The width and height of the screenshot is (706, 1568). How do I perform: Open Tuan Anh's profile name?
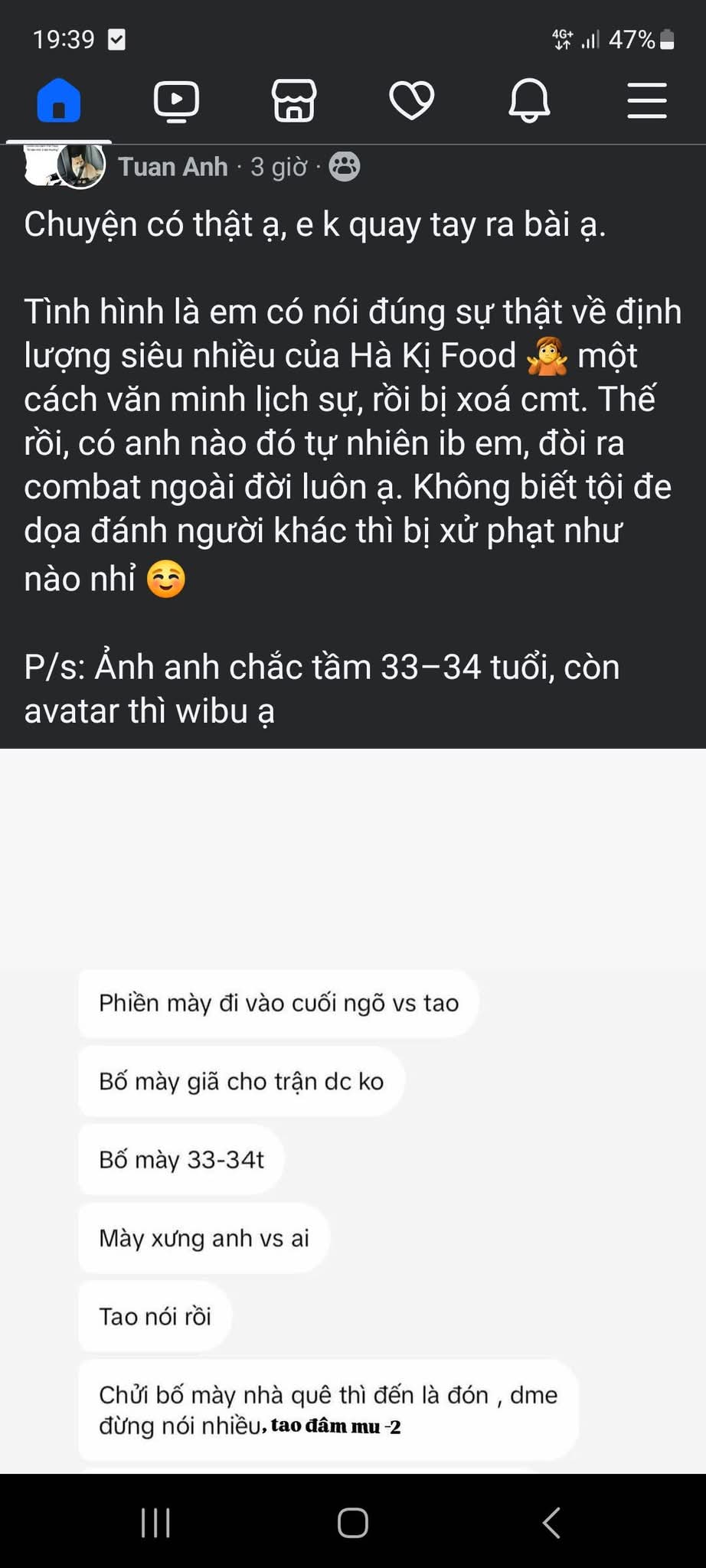tap(173, 166)
